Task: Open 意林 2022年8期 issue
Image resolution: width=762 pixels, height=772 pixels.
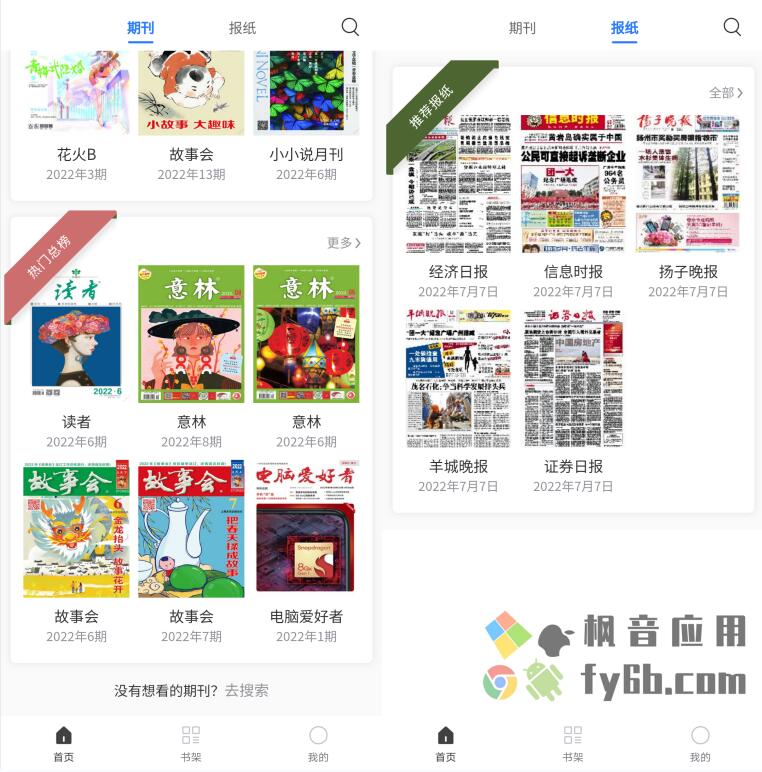Action: point(191,335)
